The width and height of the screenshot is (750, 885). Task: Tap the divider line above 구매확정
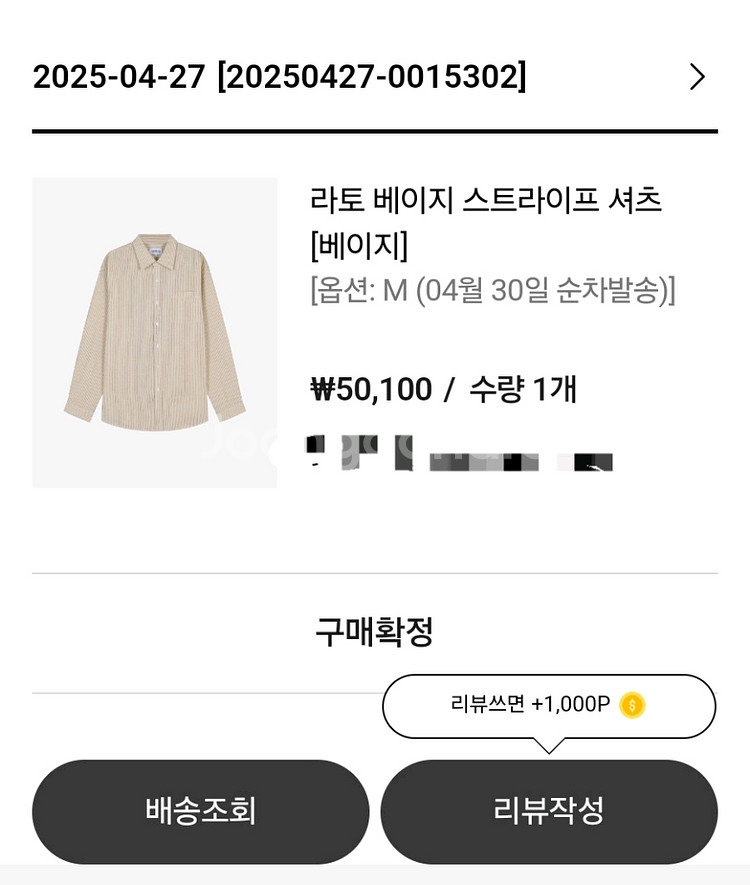click(375, 571)
